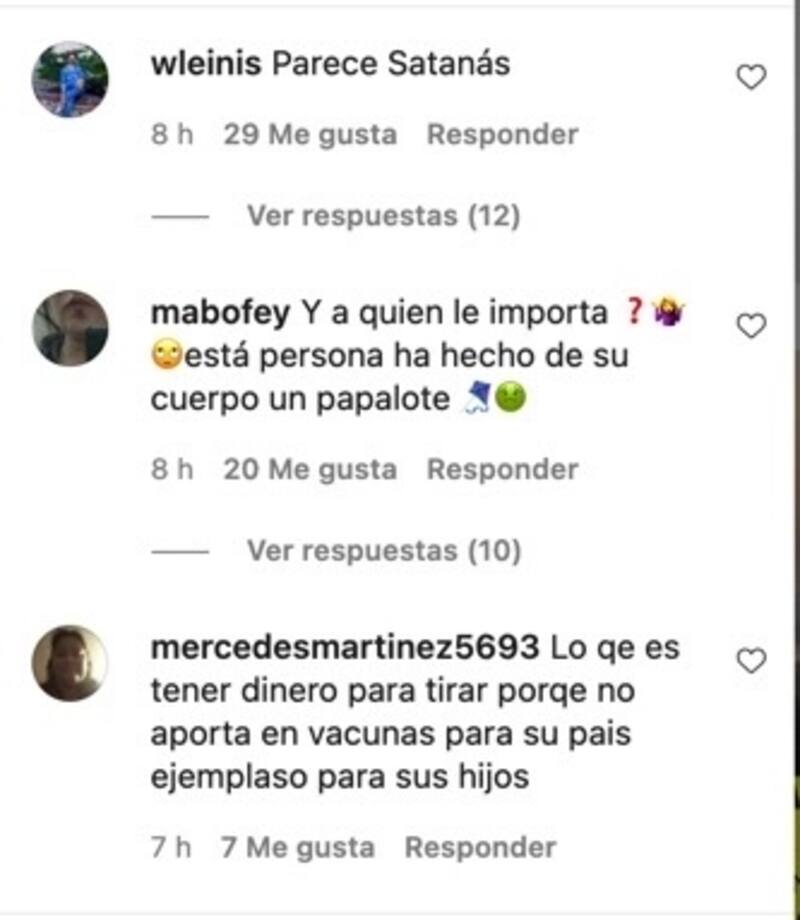Viewport: 800px width, 920px height.
Task: Show the 20 Me gusta on mabofey's comment
Action: pyautogui.click(x=310, y=469)
